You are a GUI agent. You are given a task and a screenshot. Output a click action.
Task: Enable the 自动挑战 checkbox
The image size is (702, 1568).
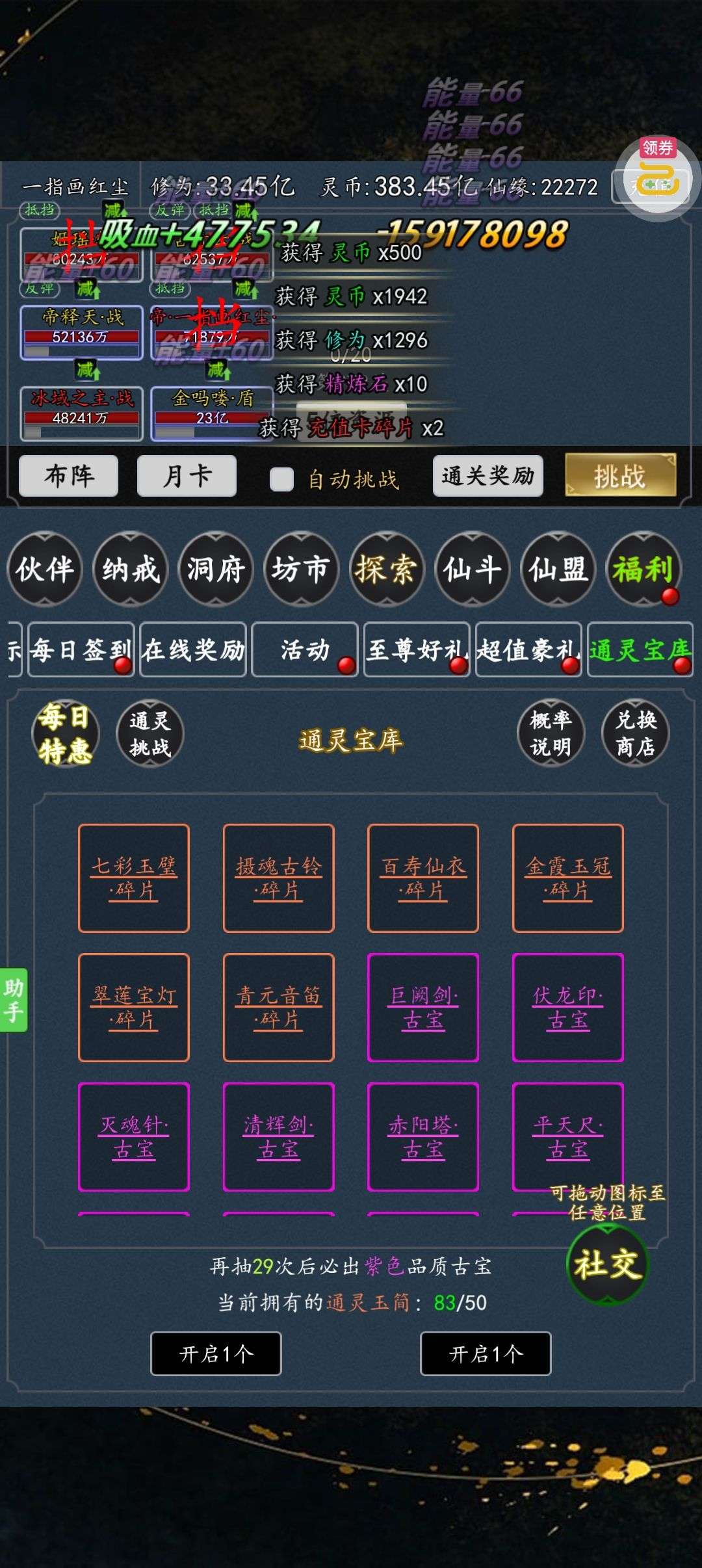[281, 479]
